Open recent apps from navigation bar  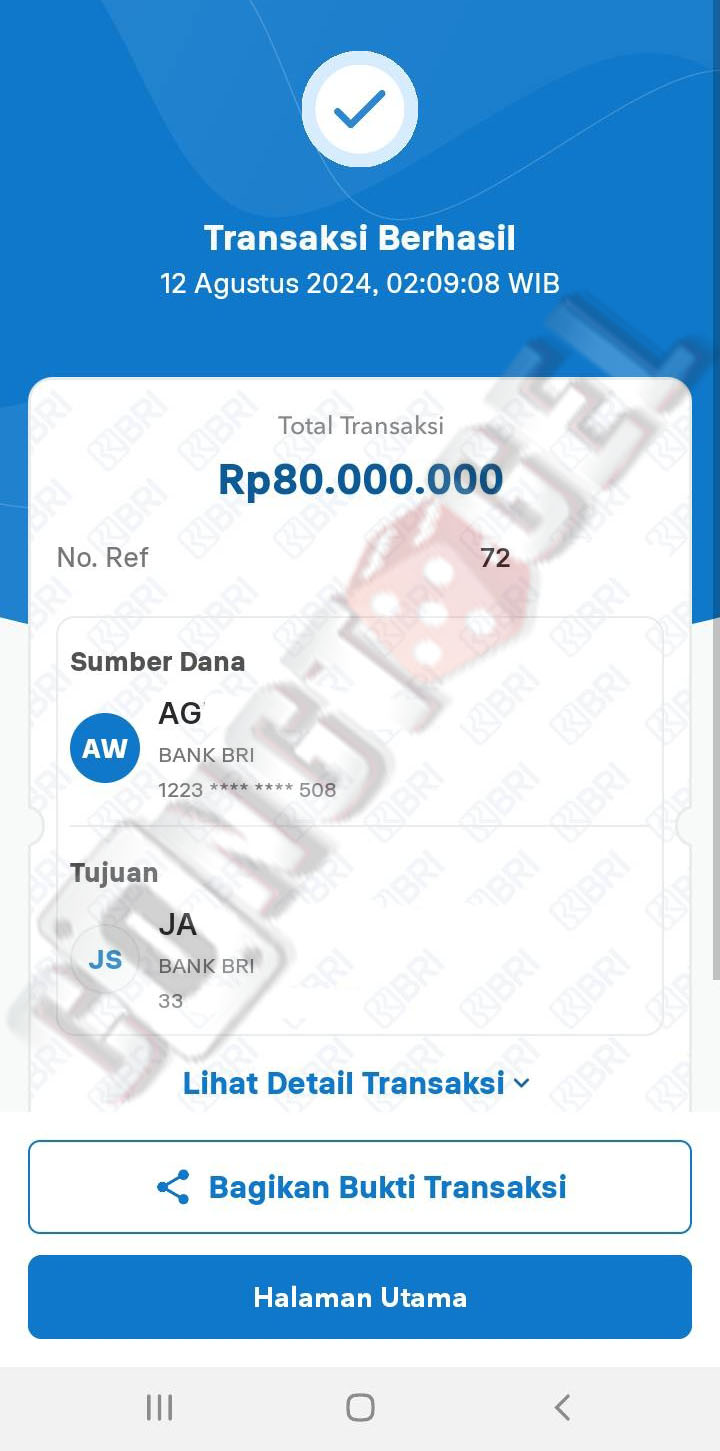(x=159, y=1408)
